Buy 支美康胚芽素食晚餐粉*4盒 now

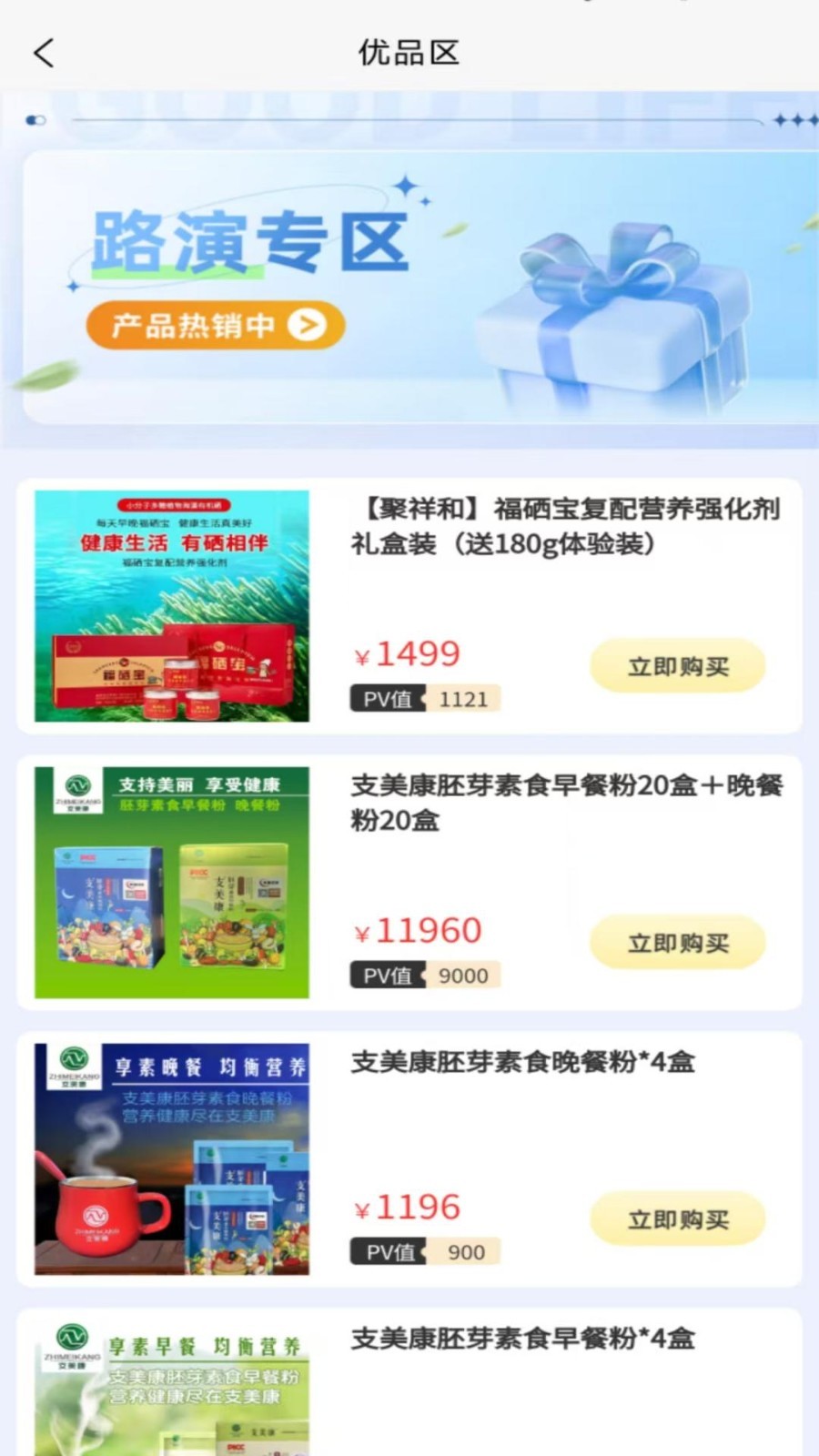click(677, 1219)
